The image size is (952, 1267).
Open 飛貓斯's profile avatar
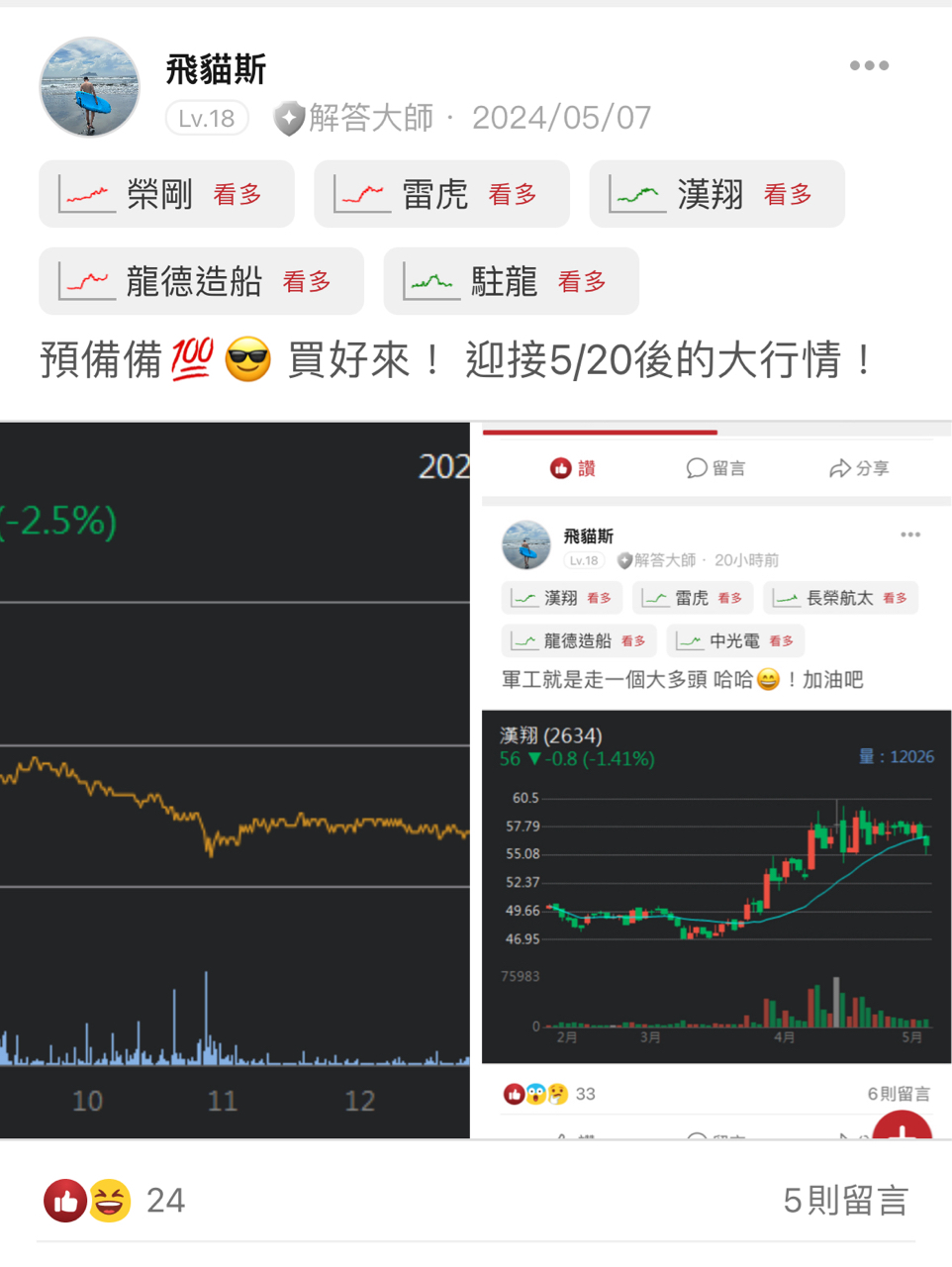(89, 87)
